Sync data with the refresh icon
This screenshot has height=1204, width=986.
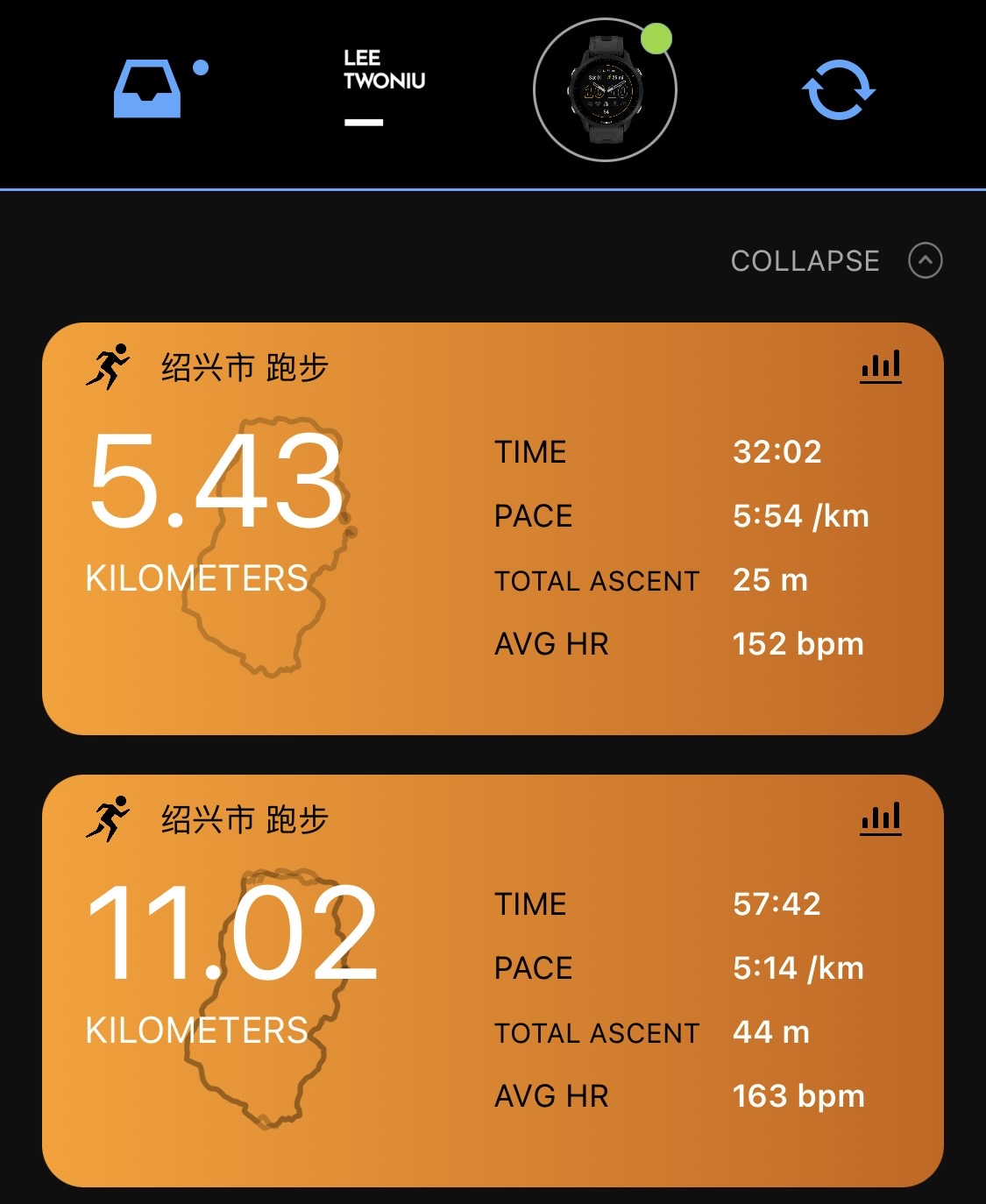point(839,89)
